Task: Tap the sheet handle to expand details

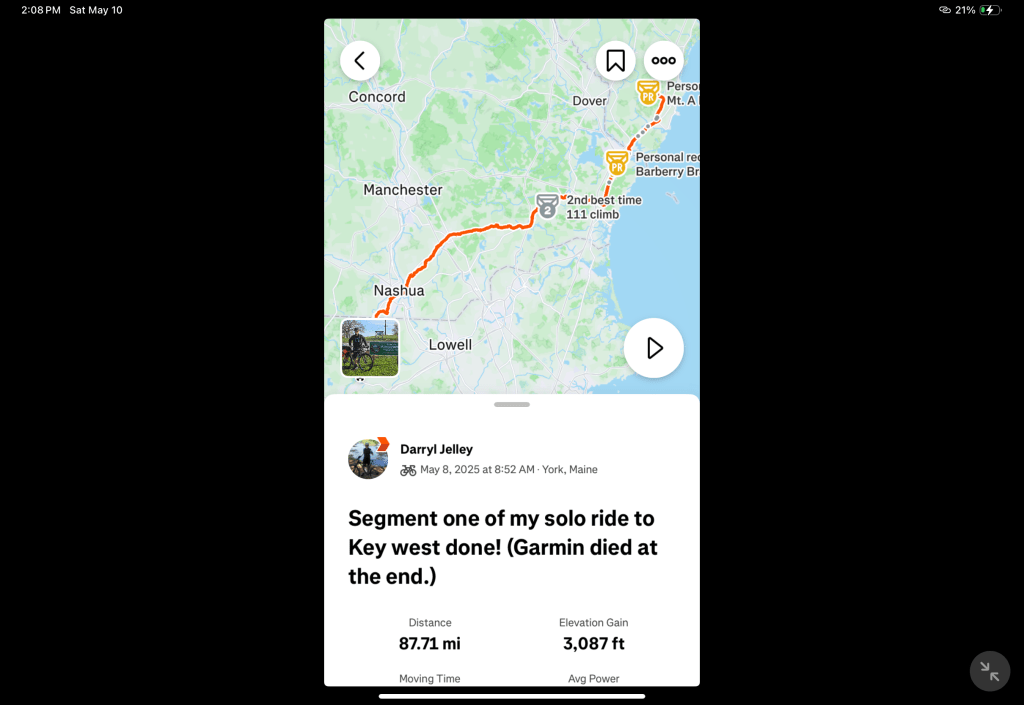Action: click(512, 404)
